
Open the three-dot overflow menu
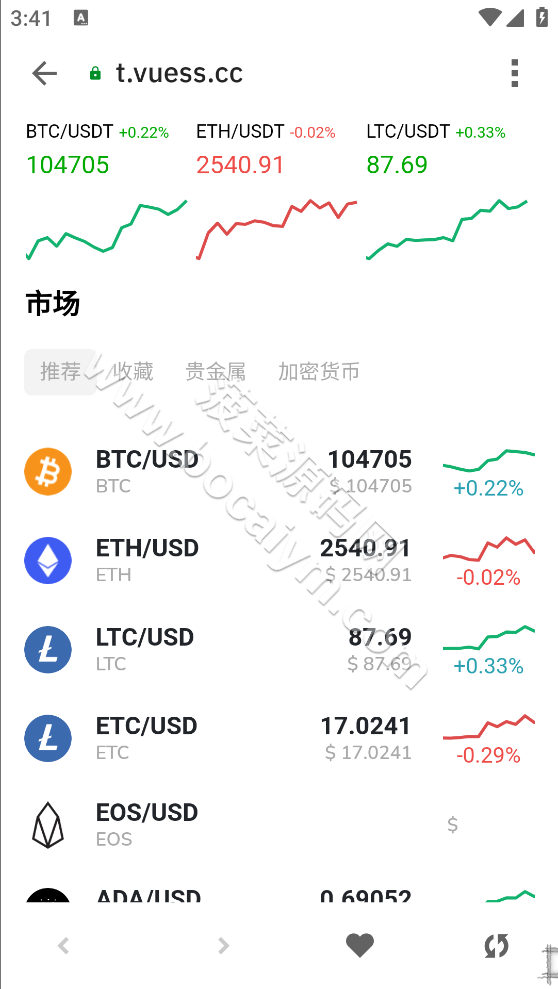514,73
